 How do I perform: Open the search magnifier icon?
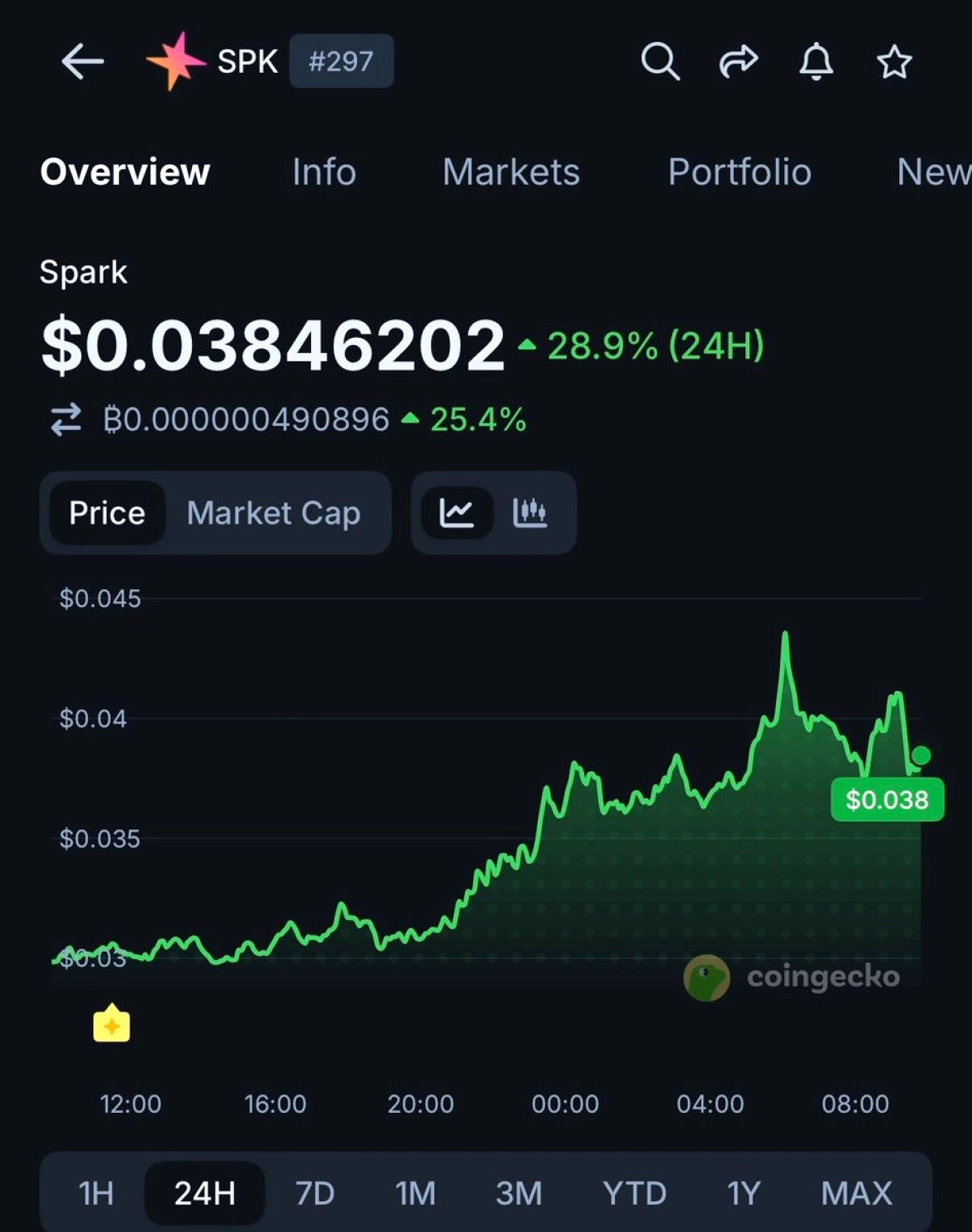click(x=659, y=62)
